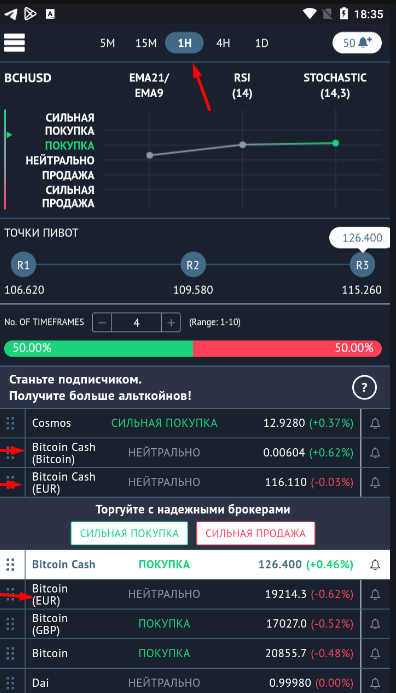
Task: Tap the R2 pivot point
Action: click(193, 265)
